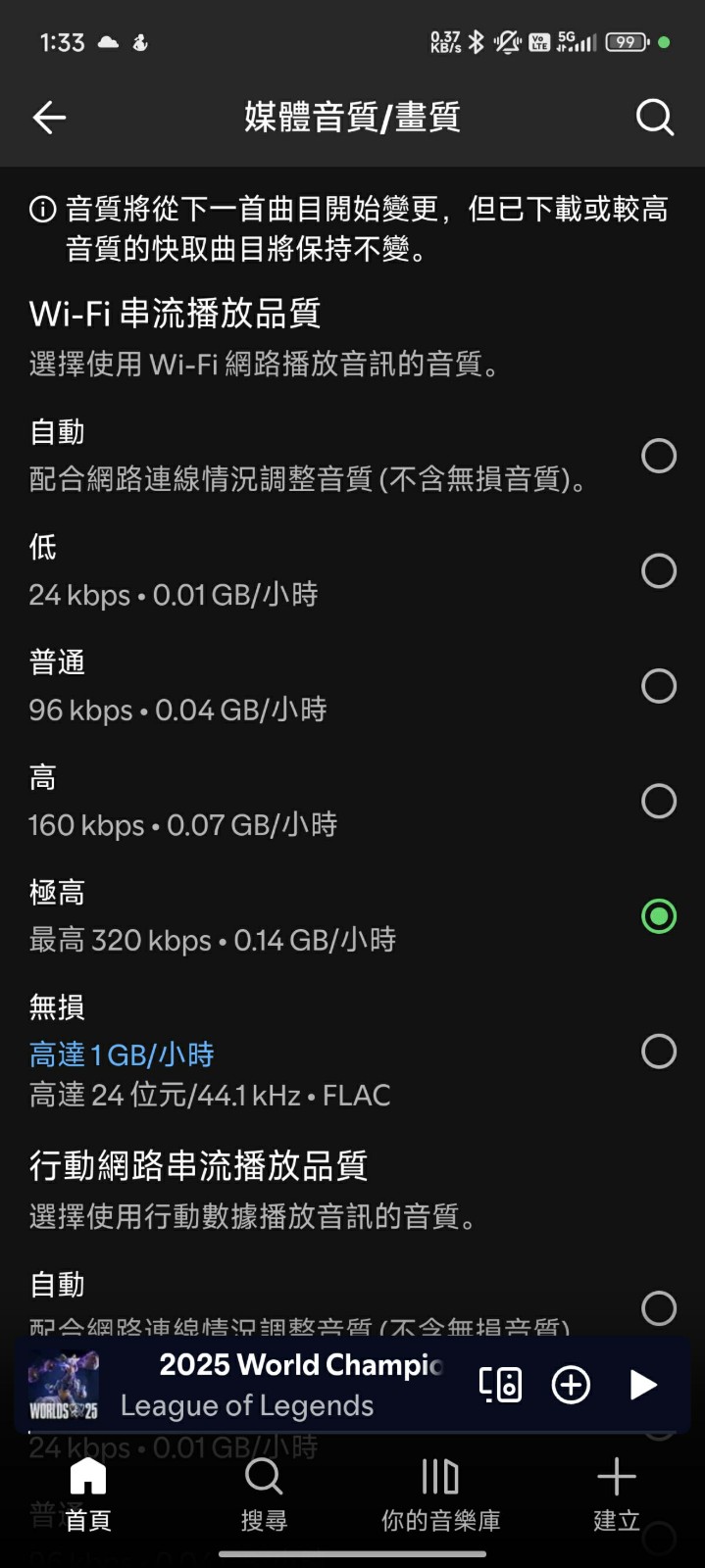Choose 無損 FLAC Wi-Fi quality

pos(658,1052)
